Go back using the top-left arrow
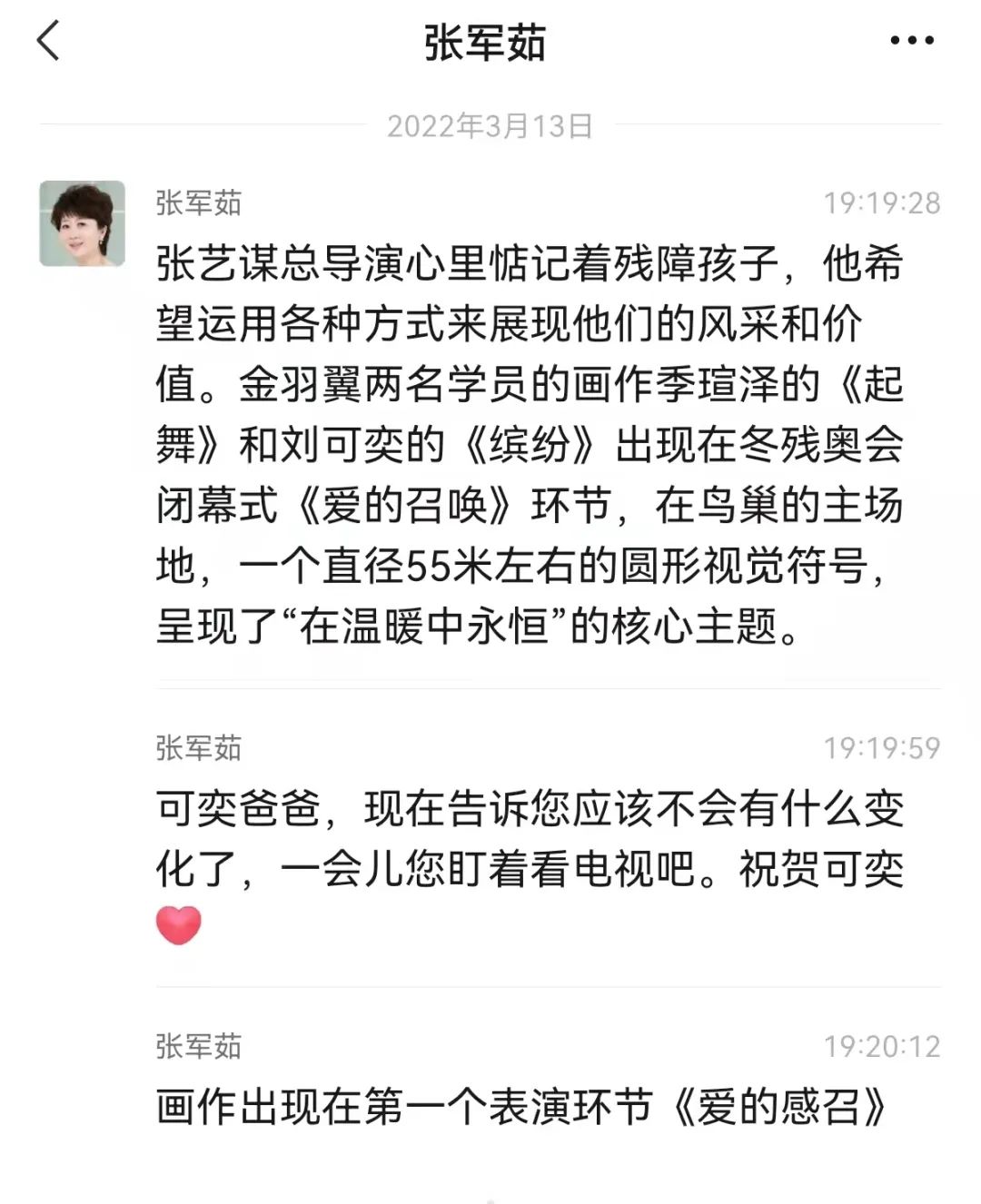This screenshot has width=981, height=1204. click(49, 42)
